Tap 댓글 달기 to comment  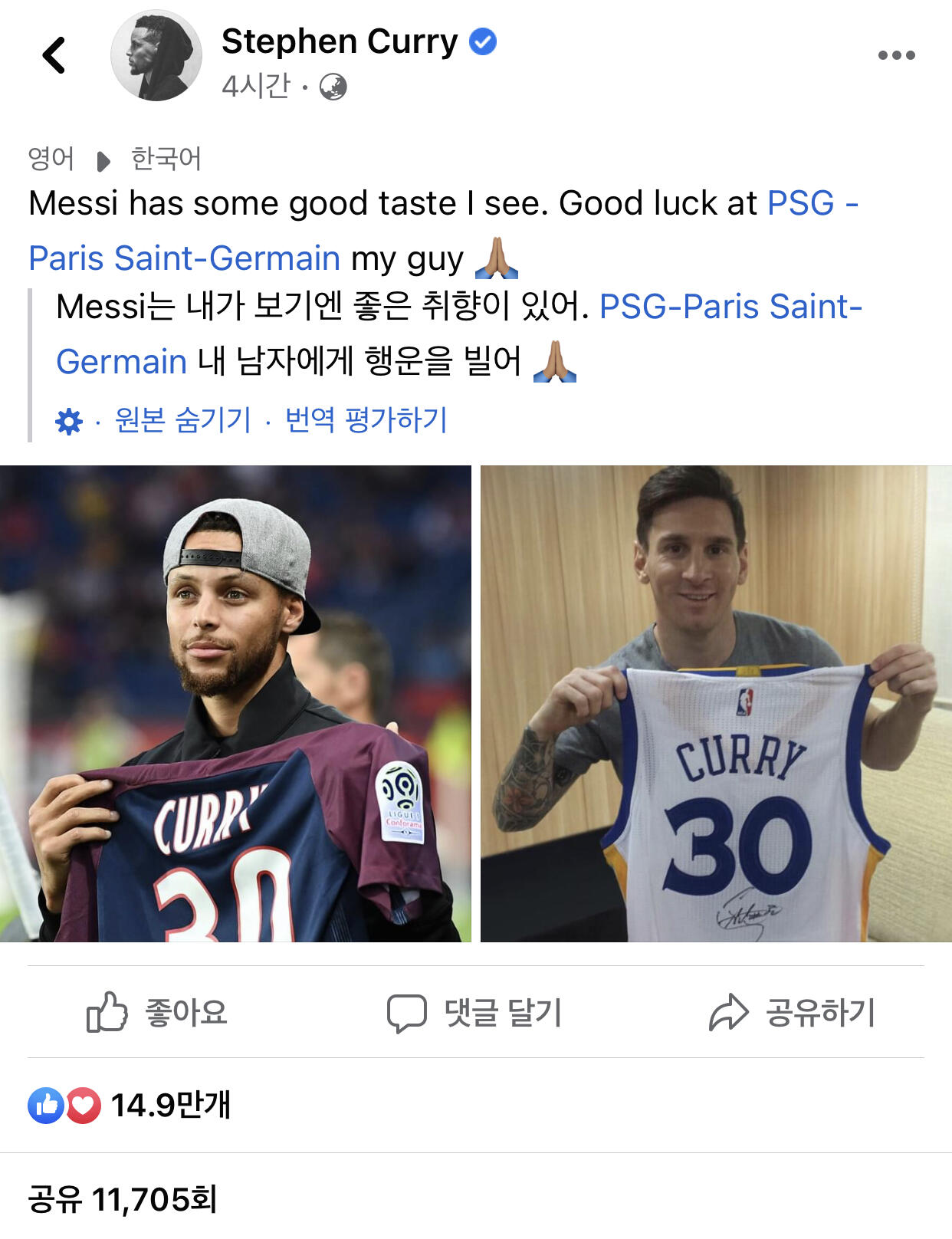pyautogui.click(x=474, y=1012)
